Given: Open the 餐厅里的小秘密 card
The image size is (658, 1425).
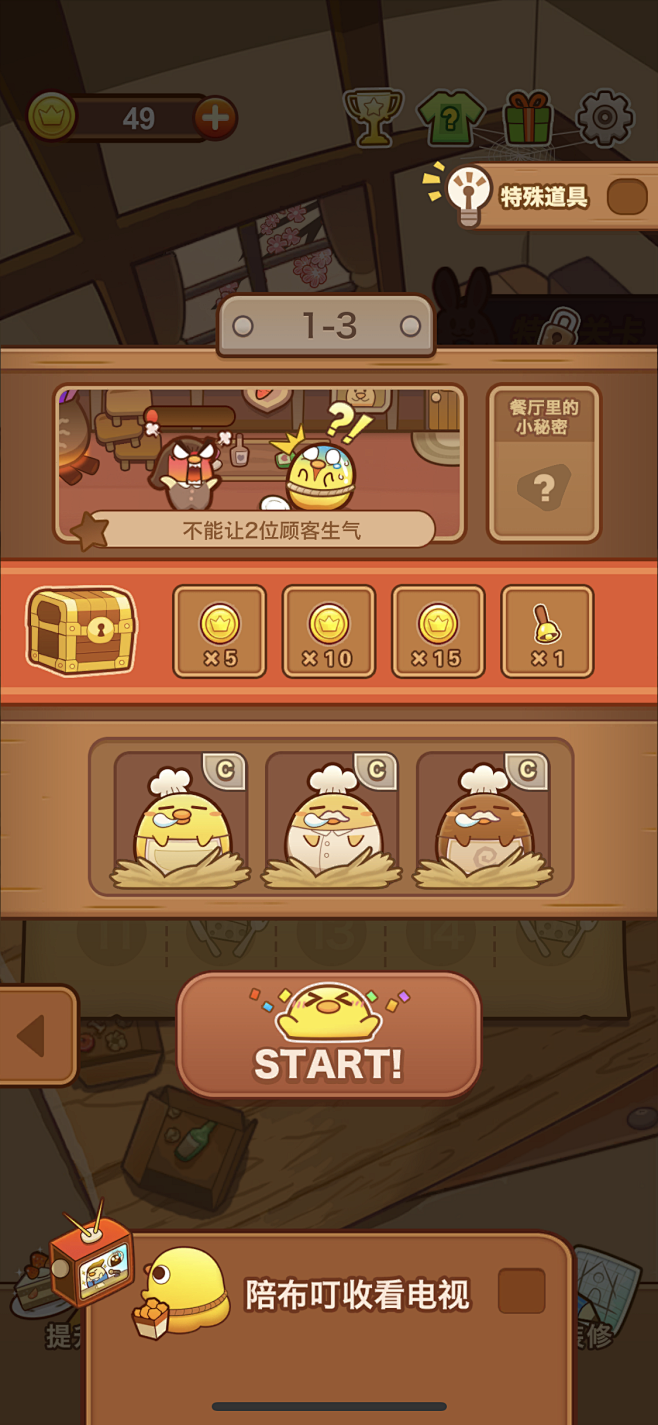Looking at the screenshot, I should click(543, 462).
